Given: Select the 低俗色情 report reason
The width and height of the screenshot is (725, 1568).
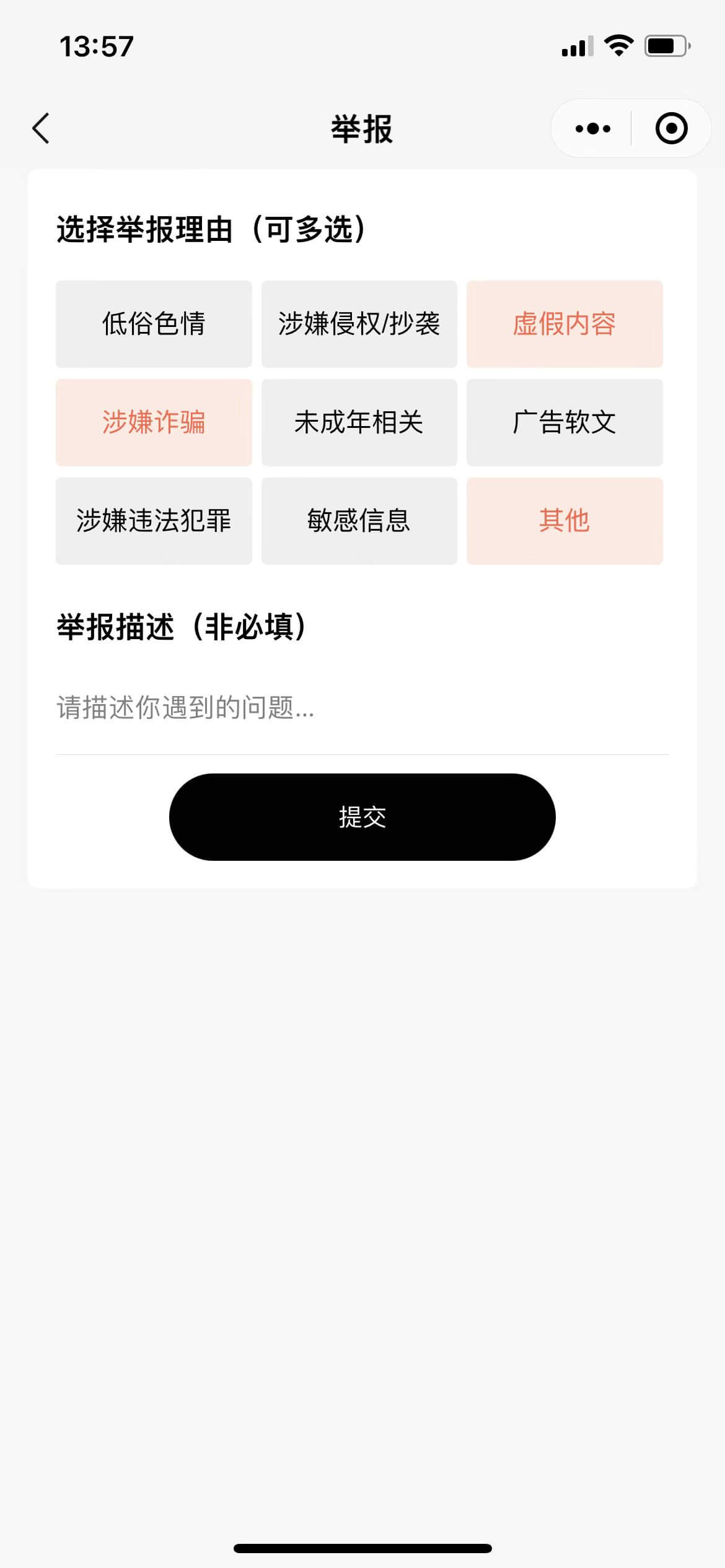Looking at the screenshot, I should [154, 324].
